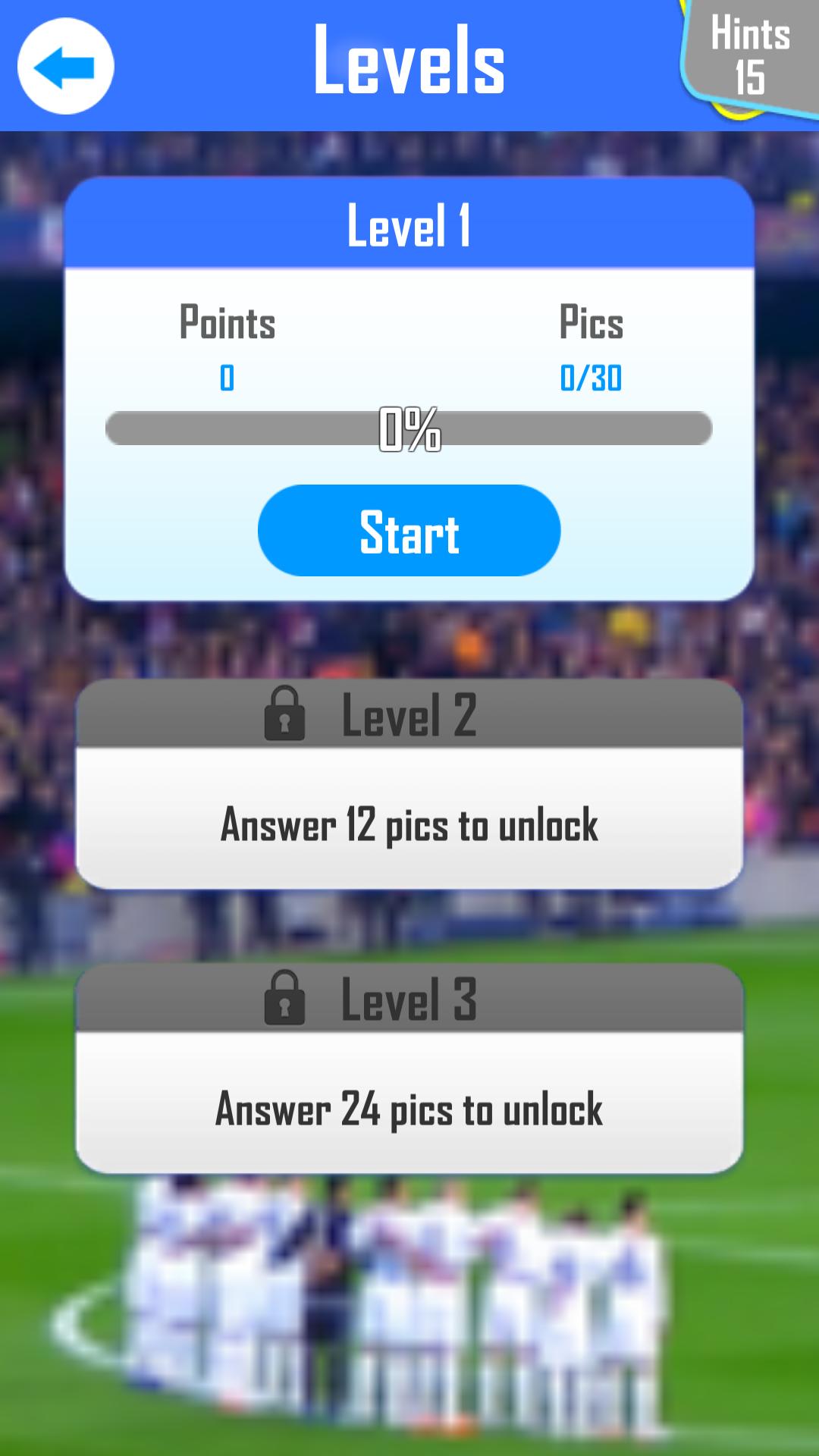Open the Hints counter badge

point(750,57)
